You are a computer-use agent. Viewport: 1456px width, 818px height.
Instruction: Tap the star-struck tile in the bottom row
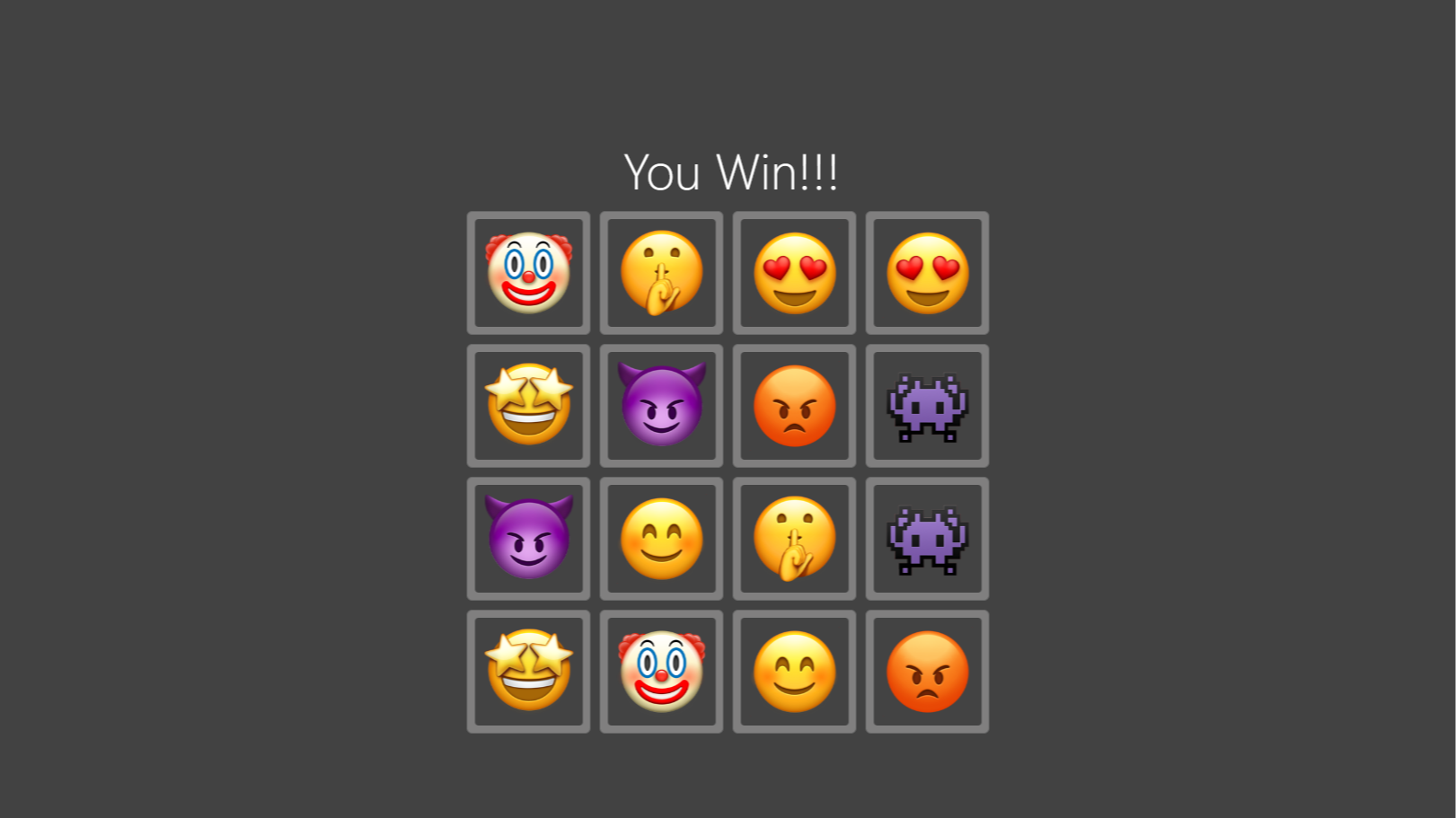click(528, 672)
